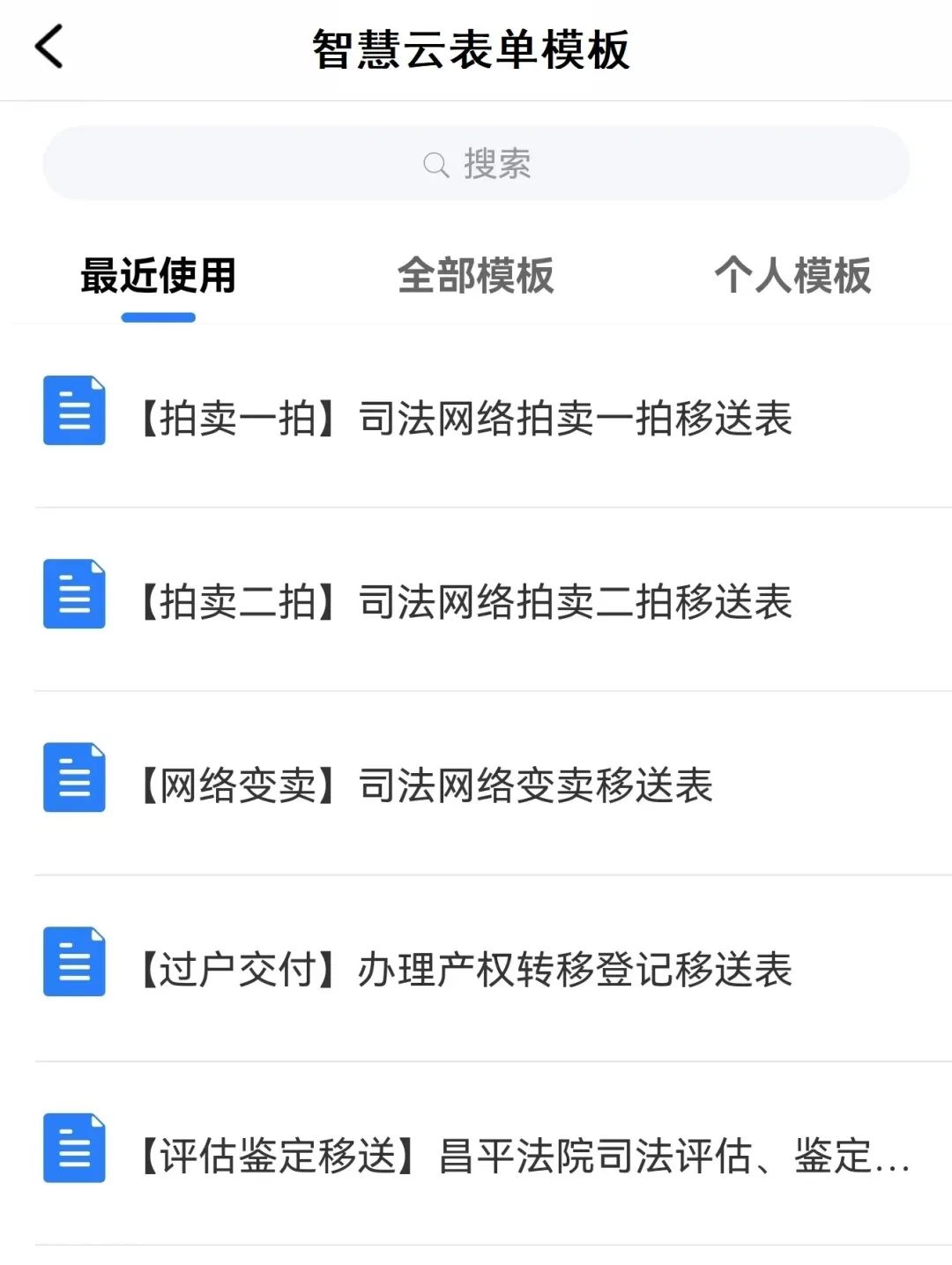Switch to the 个人模板 tab
The image size is (952, 1265).
pyautogui.click(x=792, y=276)
